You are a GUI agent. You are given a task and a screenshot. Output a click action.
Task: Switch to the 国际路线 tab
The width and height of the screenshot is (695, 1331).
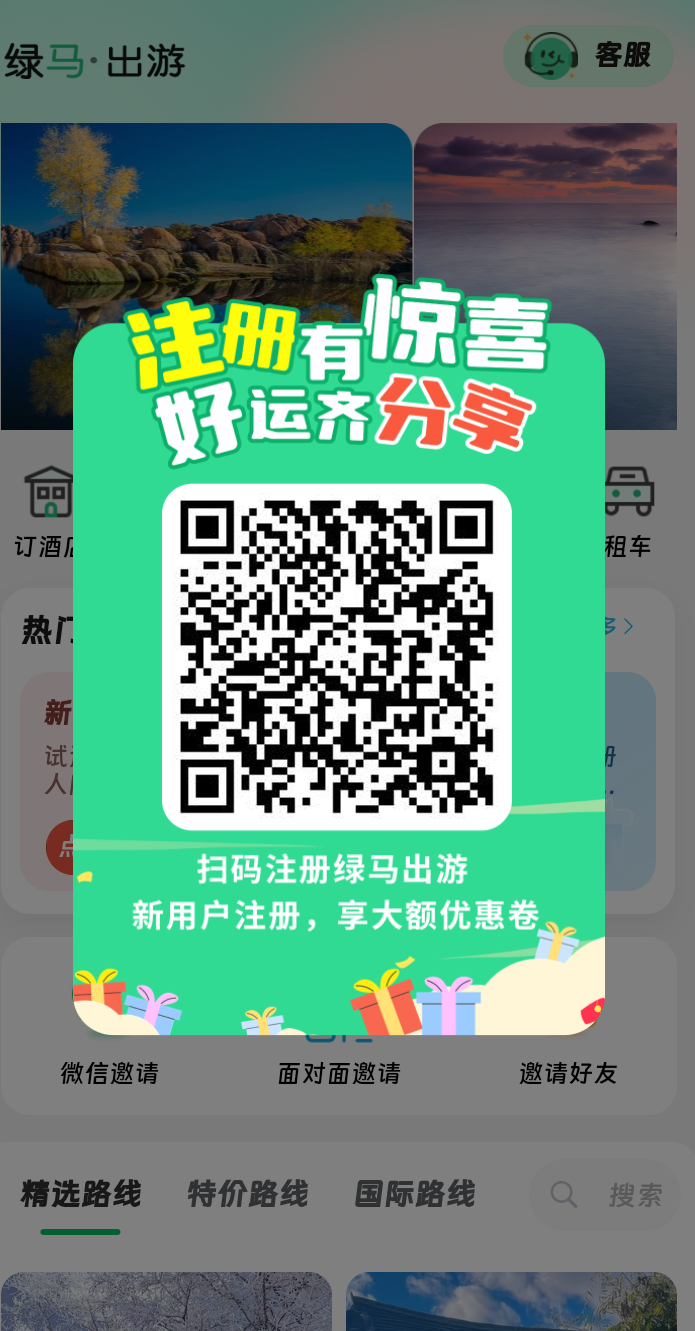pos(415,1194)
